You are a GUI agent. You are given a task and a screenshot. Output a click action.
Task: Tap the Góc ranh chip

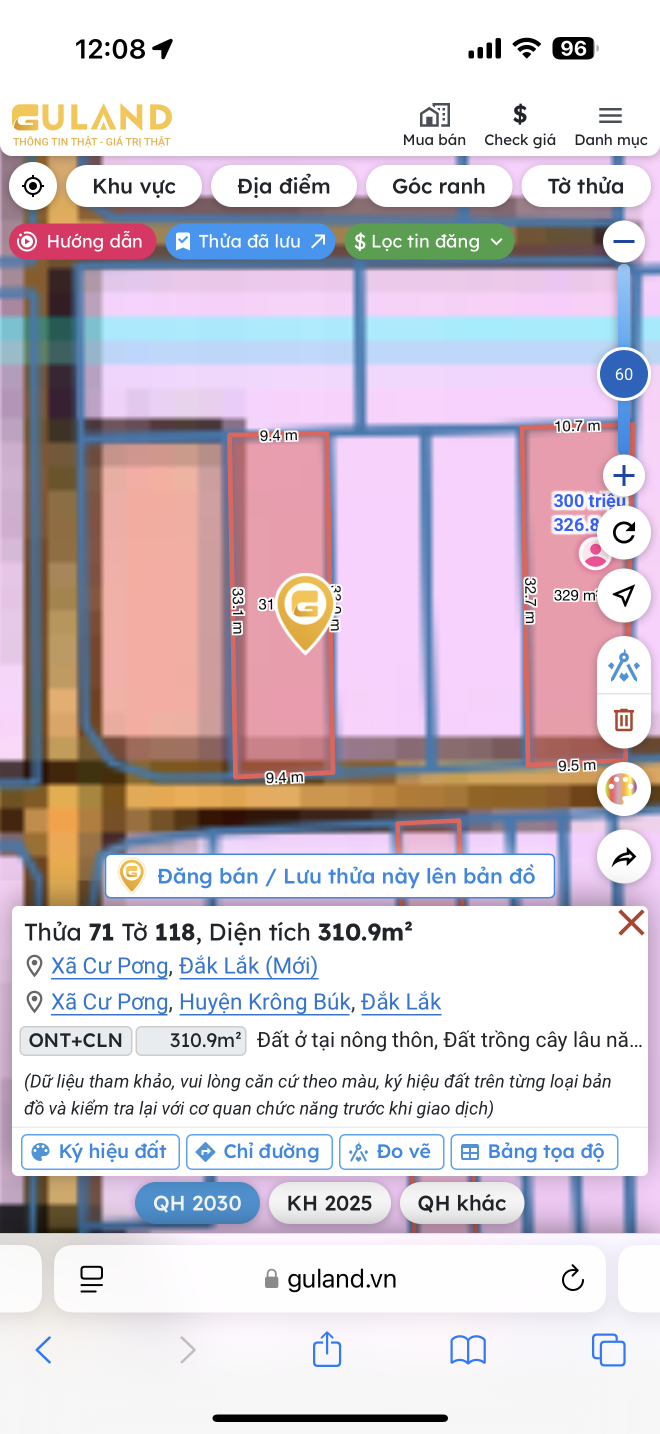pyautogui.click(x=438, y=186)
